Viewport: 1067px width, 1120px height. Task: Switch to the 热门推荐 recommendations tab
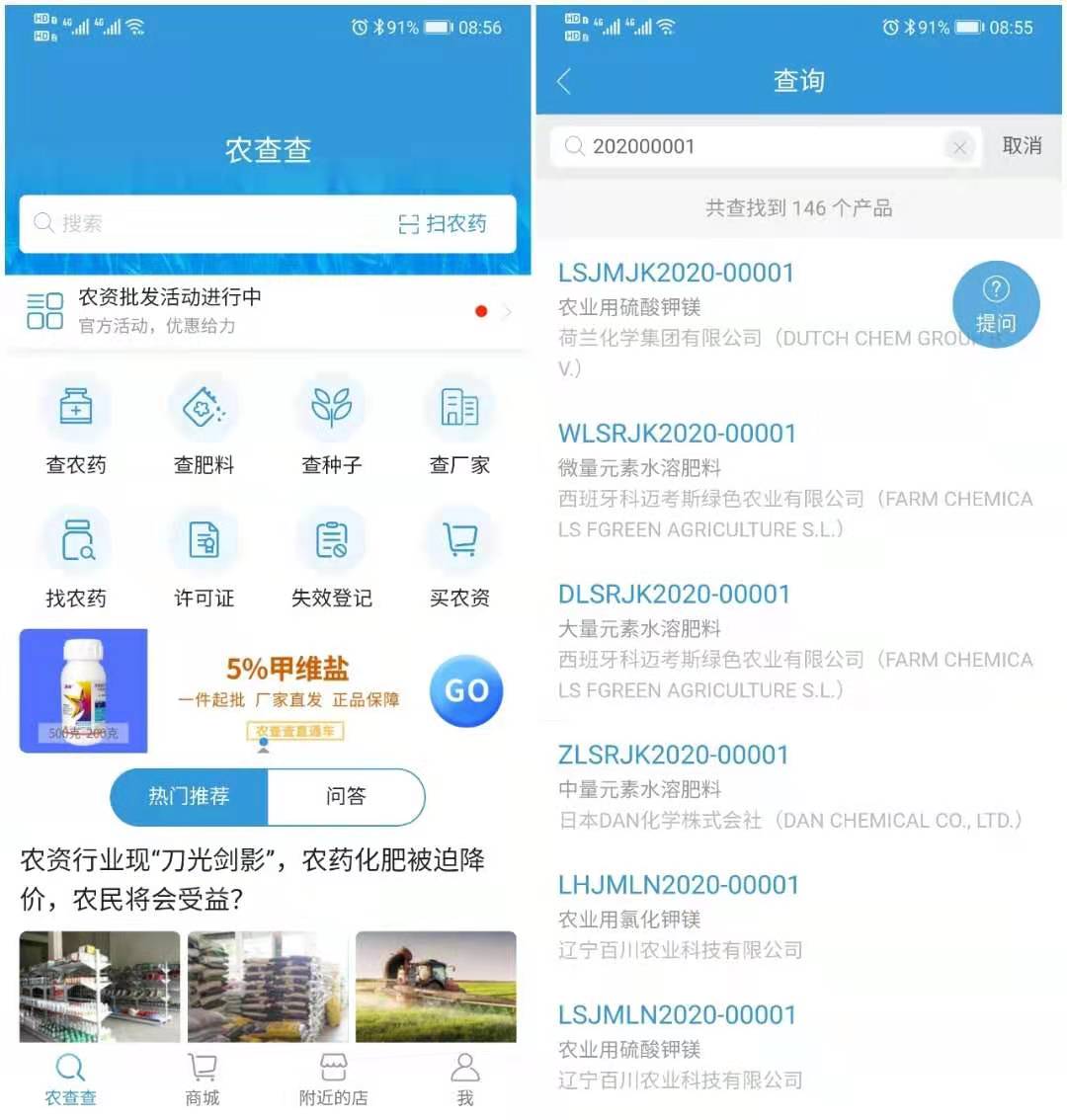(x=188, y=797)
